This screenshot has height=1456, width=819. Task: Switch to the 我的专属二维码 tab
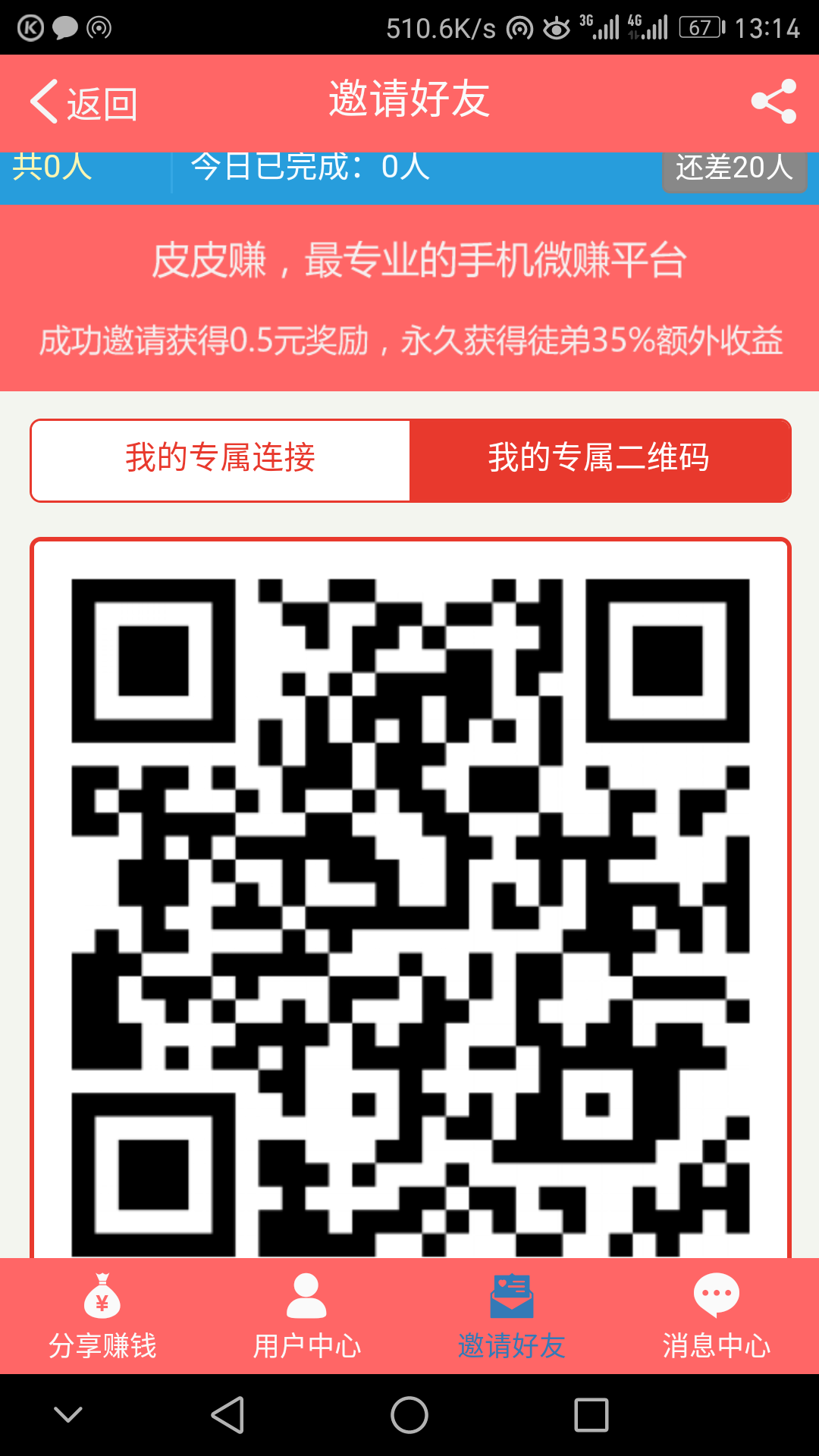click(x=599, y=460)
